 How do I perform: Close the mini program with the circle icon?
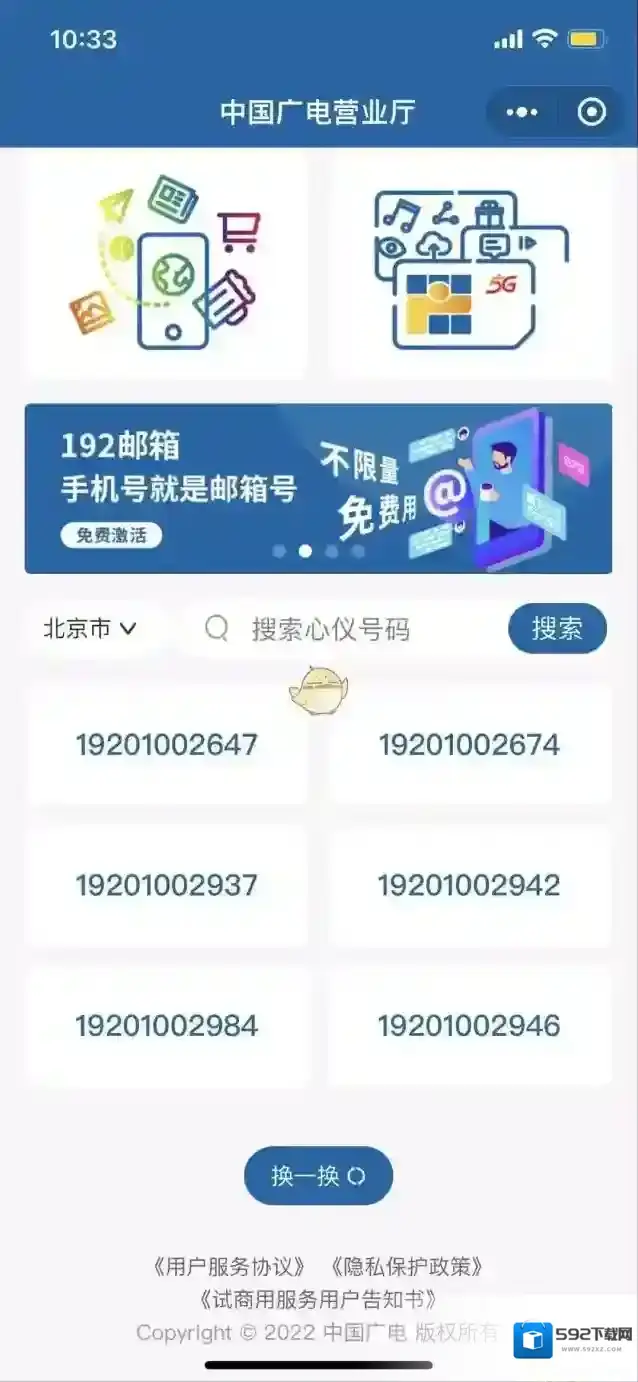(592, 113)
